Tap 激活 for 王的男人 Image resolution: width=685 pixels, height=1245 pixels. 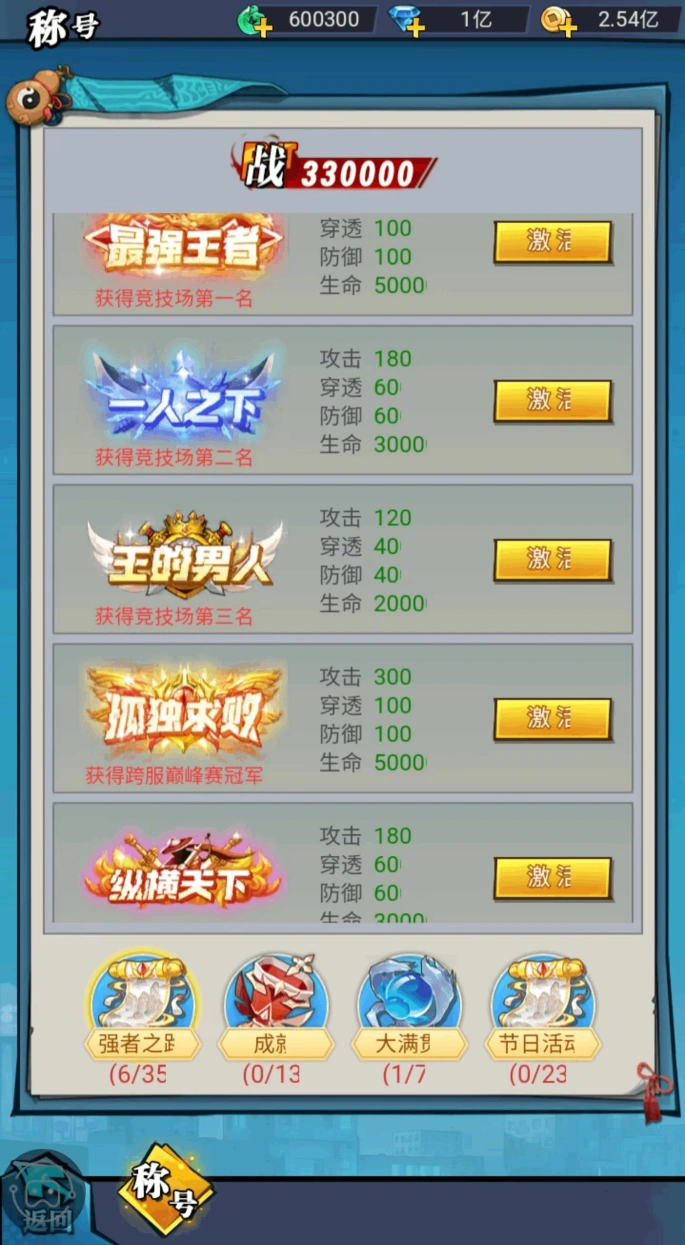coord(552,560)
